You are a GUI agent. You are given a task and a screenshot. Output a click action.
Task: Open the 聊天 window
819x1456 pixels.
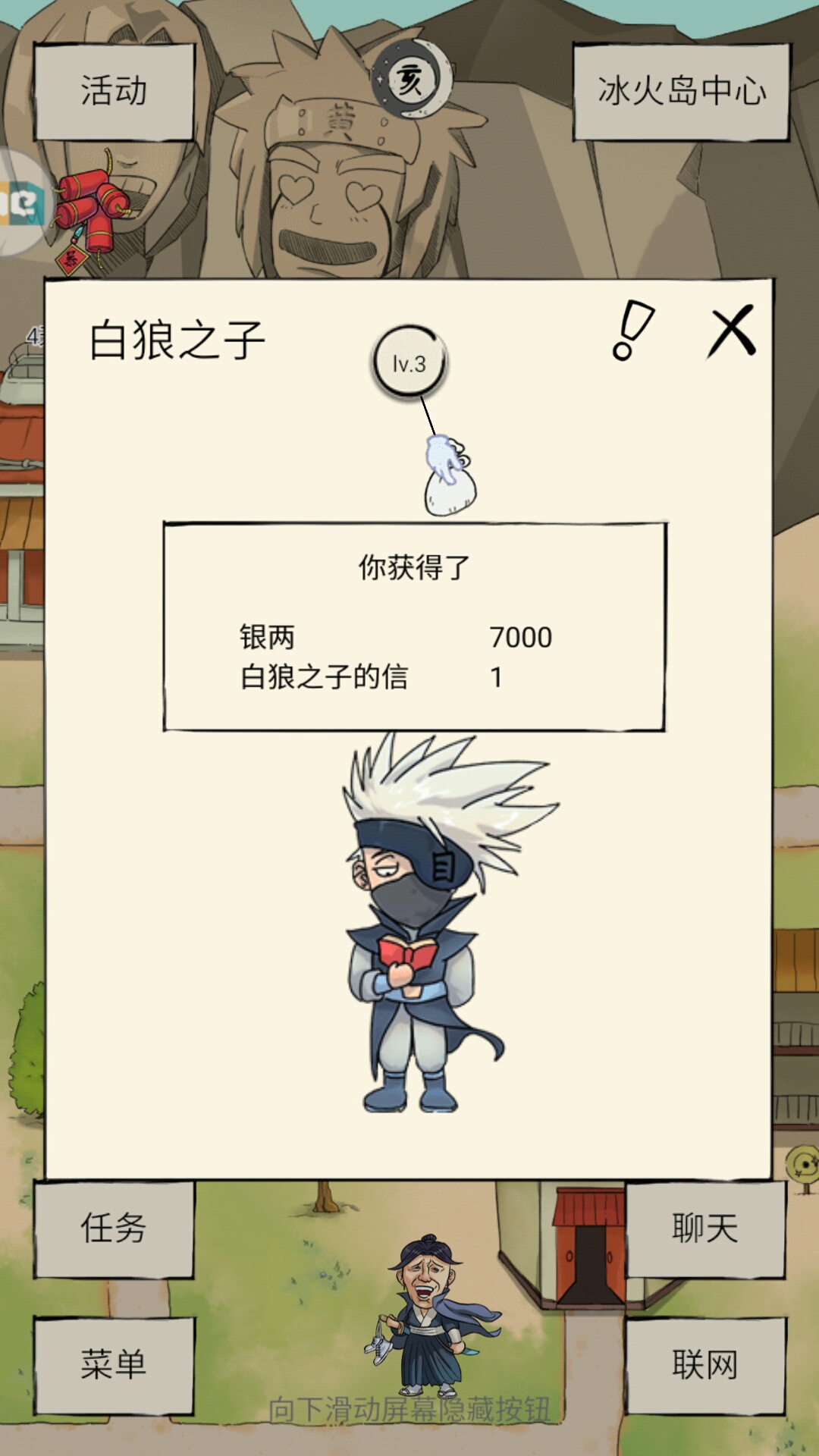(x=705, y=1227)
